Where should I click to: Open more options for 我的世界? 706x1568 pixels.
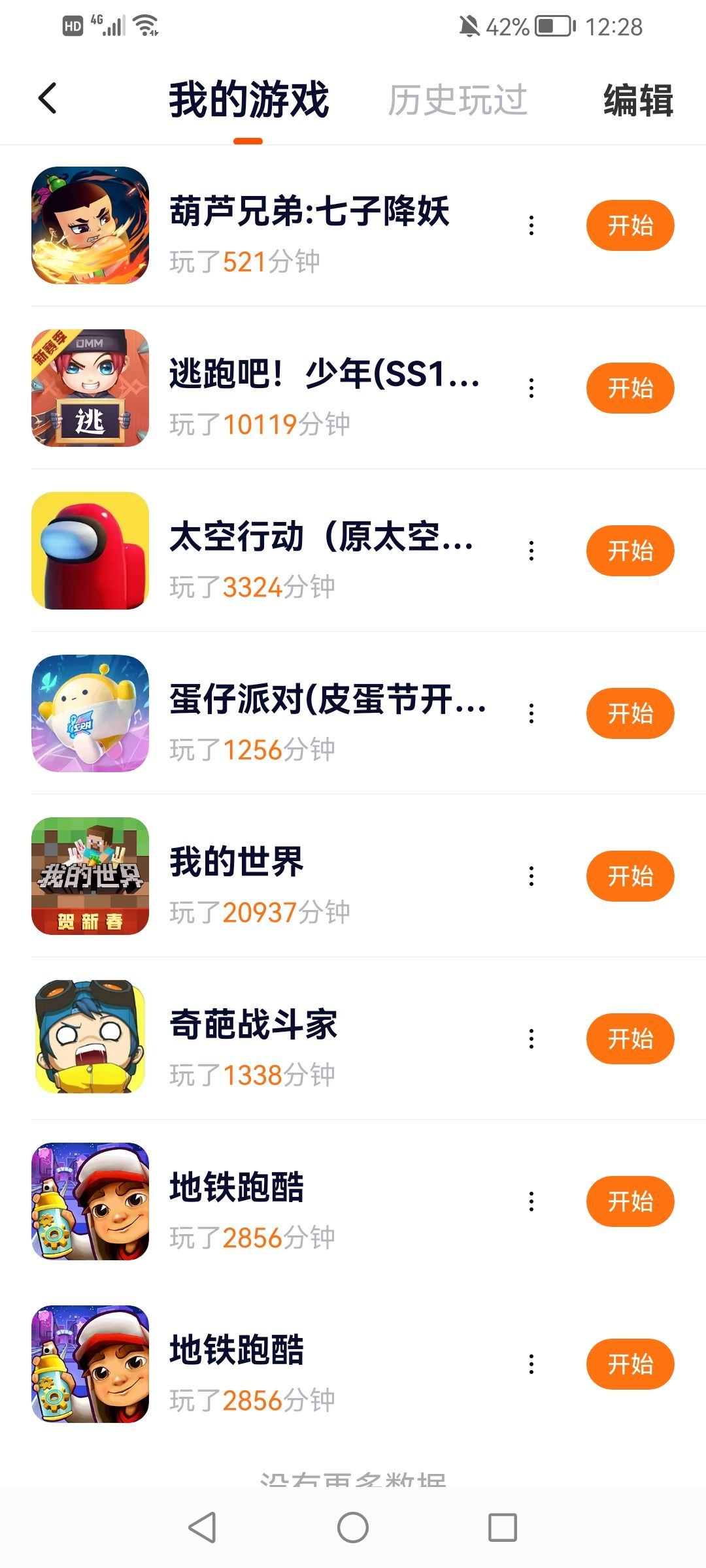(531, 876)
